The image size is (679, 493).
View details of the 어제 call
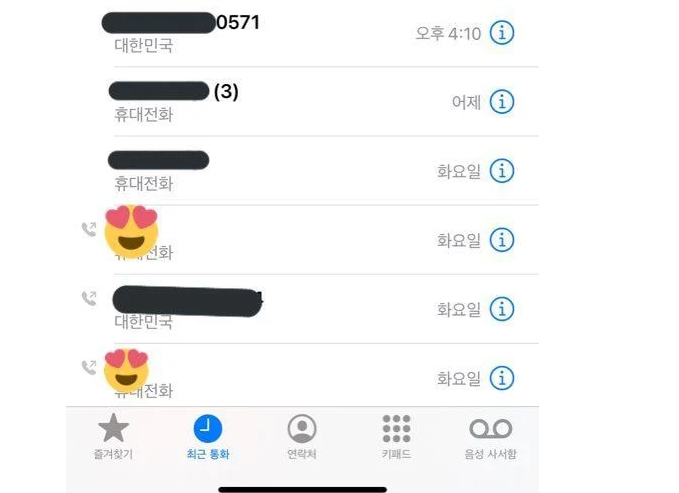point(502,102)
